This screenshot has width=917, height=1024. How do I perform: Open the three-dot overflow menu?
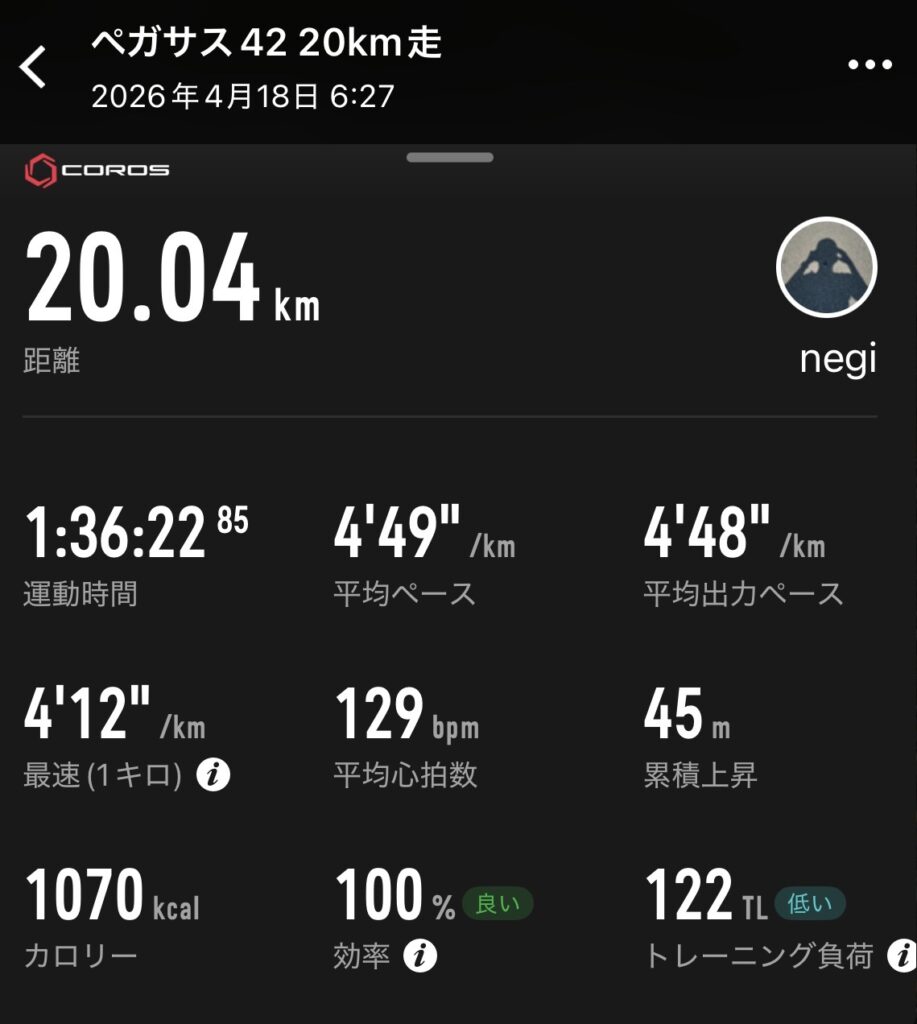868,65
